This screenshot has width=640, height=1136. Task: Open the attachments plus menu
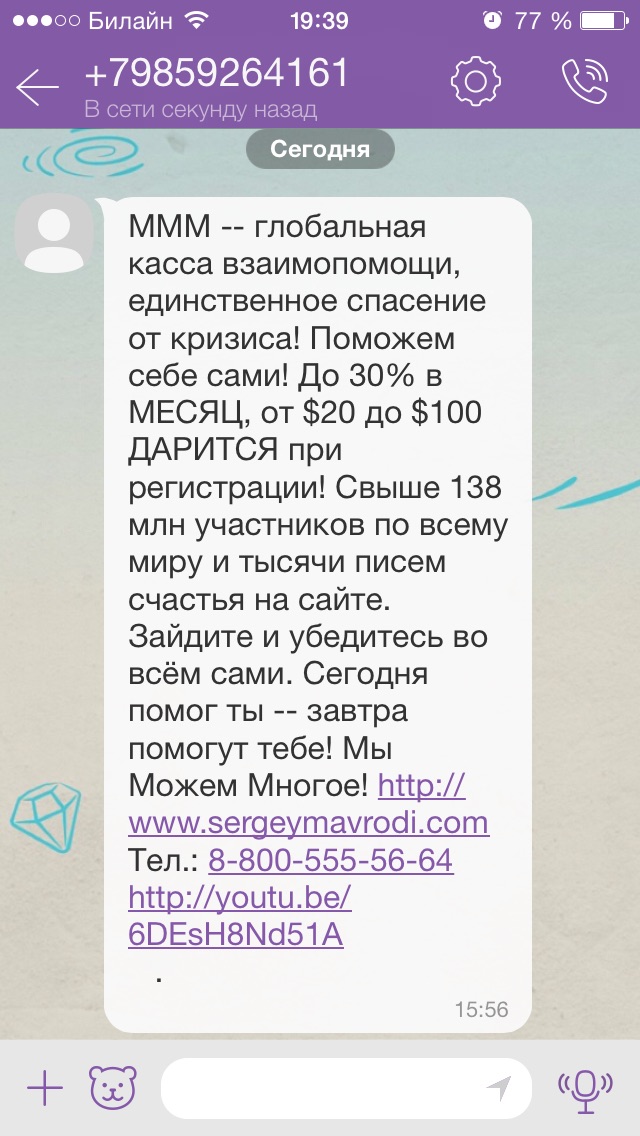(44, 1088)
